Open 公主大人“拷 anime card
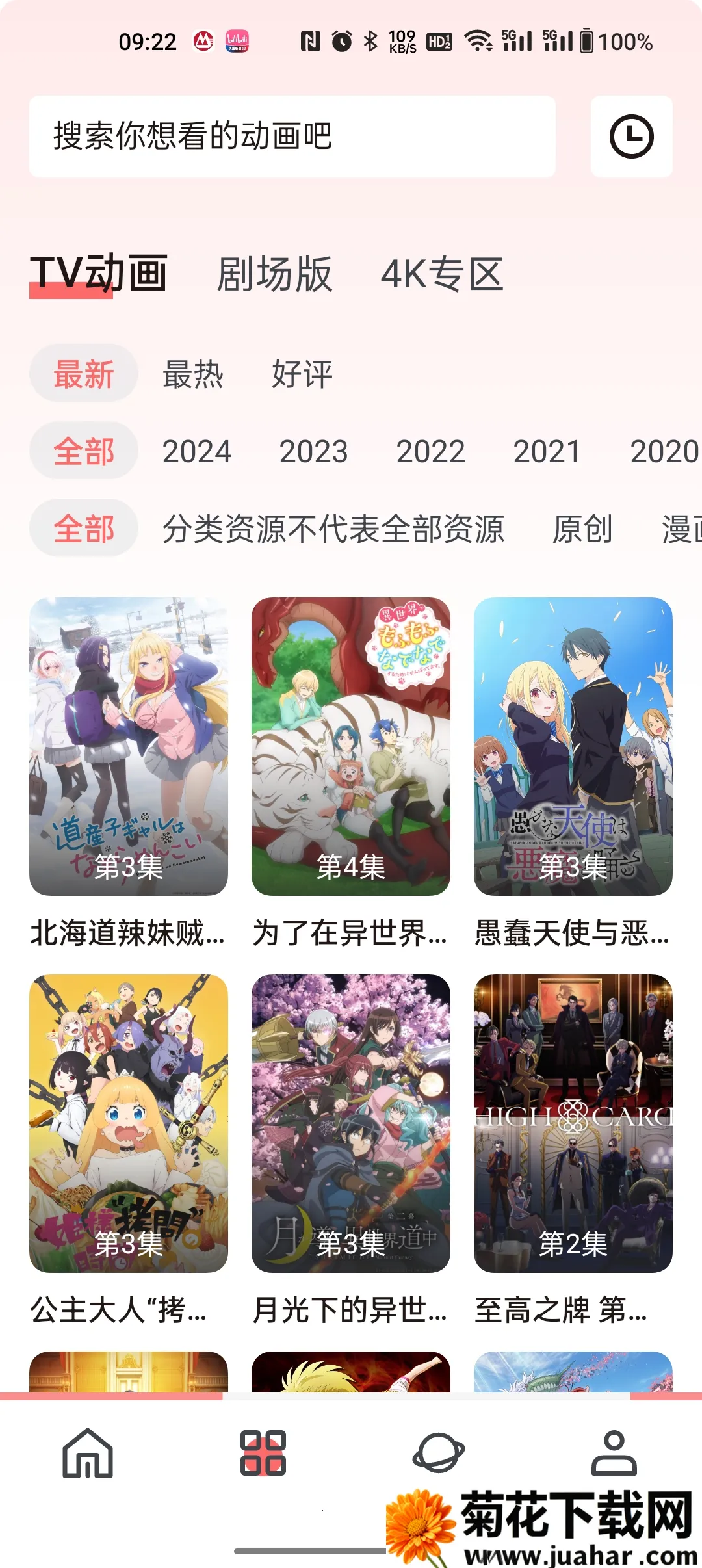This screenshot has height=1568, width=702. pyautogui.click(x=129, y=1123)
